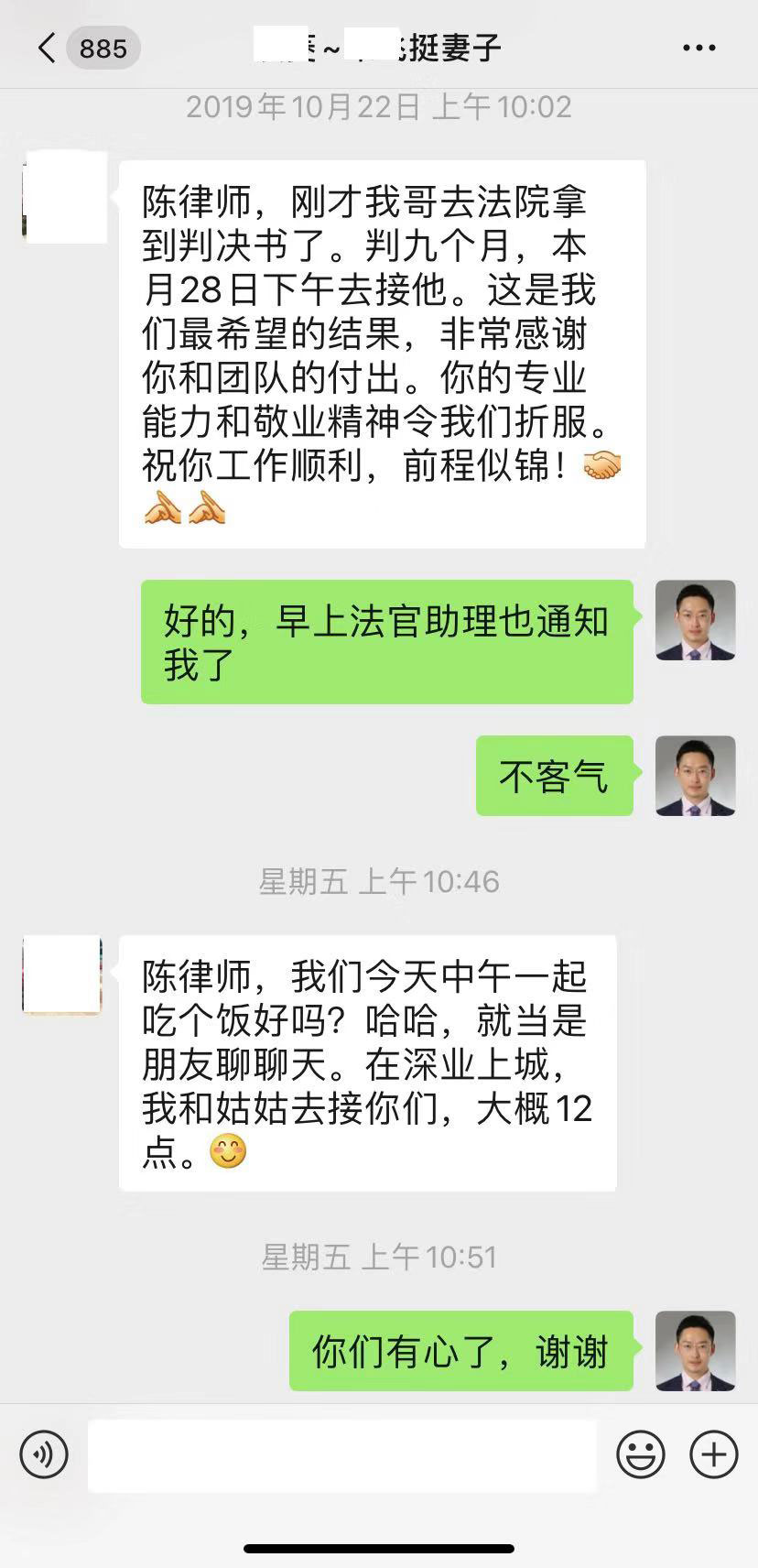The image size is (758, 1568).
Task: Tap the message text field
Action: click(x=341, y=1454)
